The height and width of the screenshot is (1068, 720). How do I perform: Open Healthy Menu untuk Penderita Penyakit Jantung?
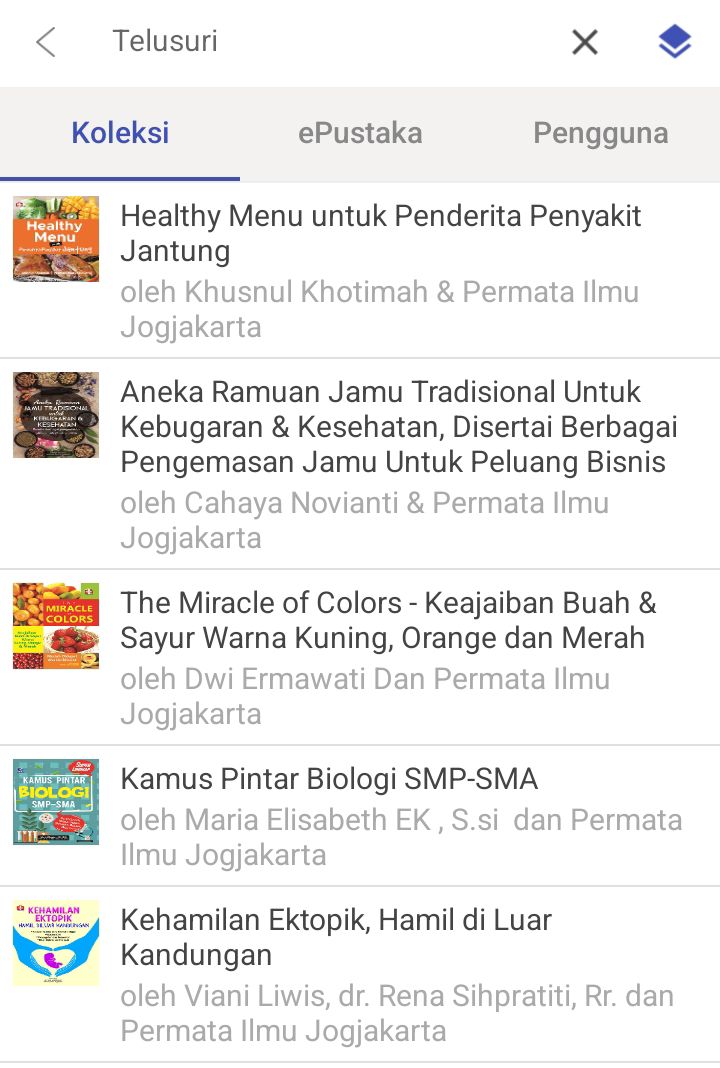pyautogui.click(x=380, y=232)
